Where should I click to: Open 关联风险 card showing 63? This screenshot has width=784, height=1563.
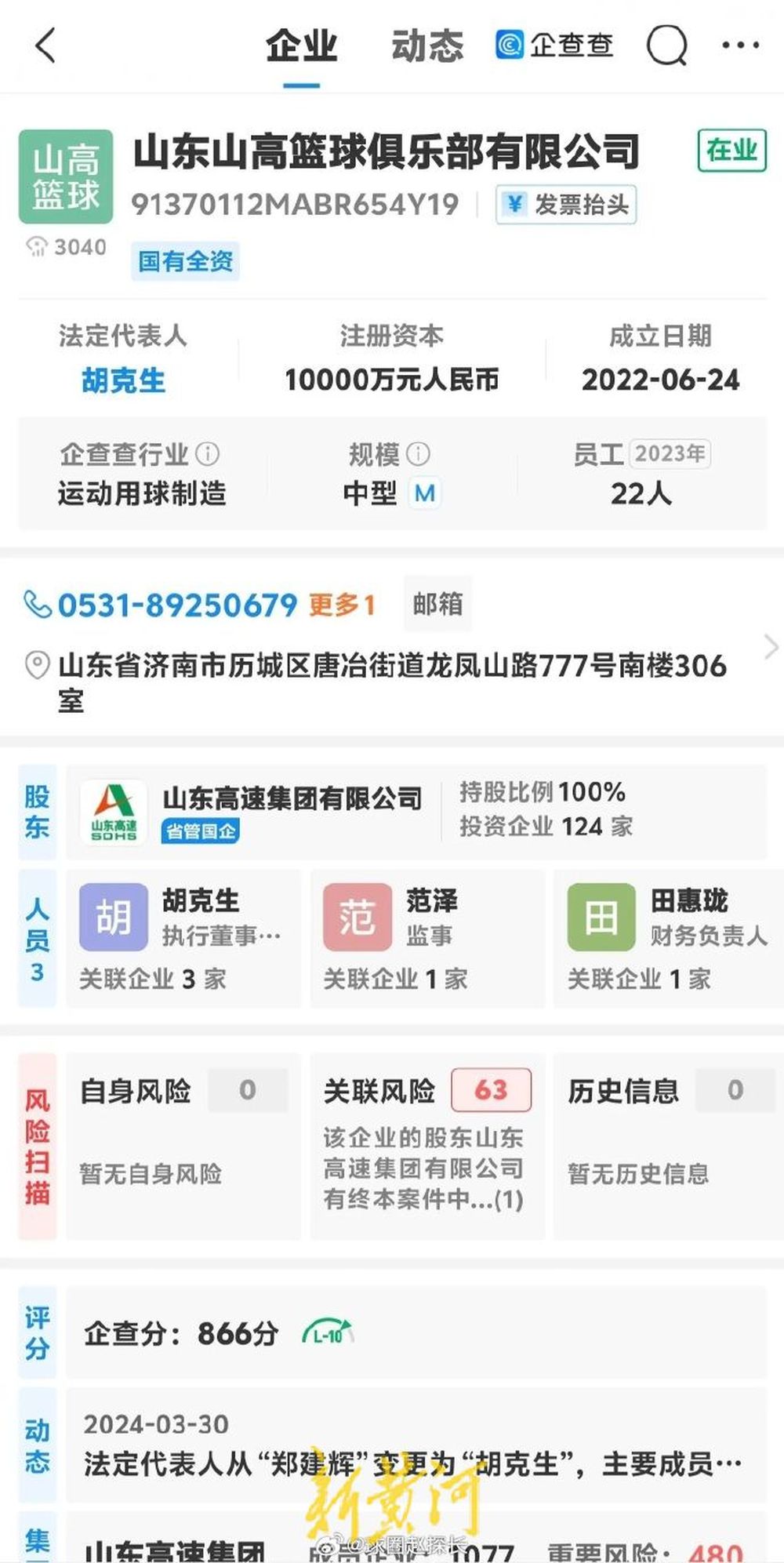click(x=427, y=1145)
